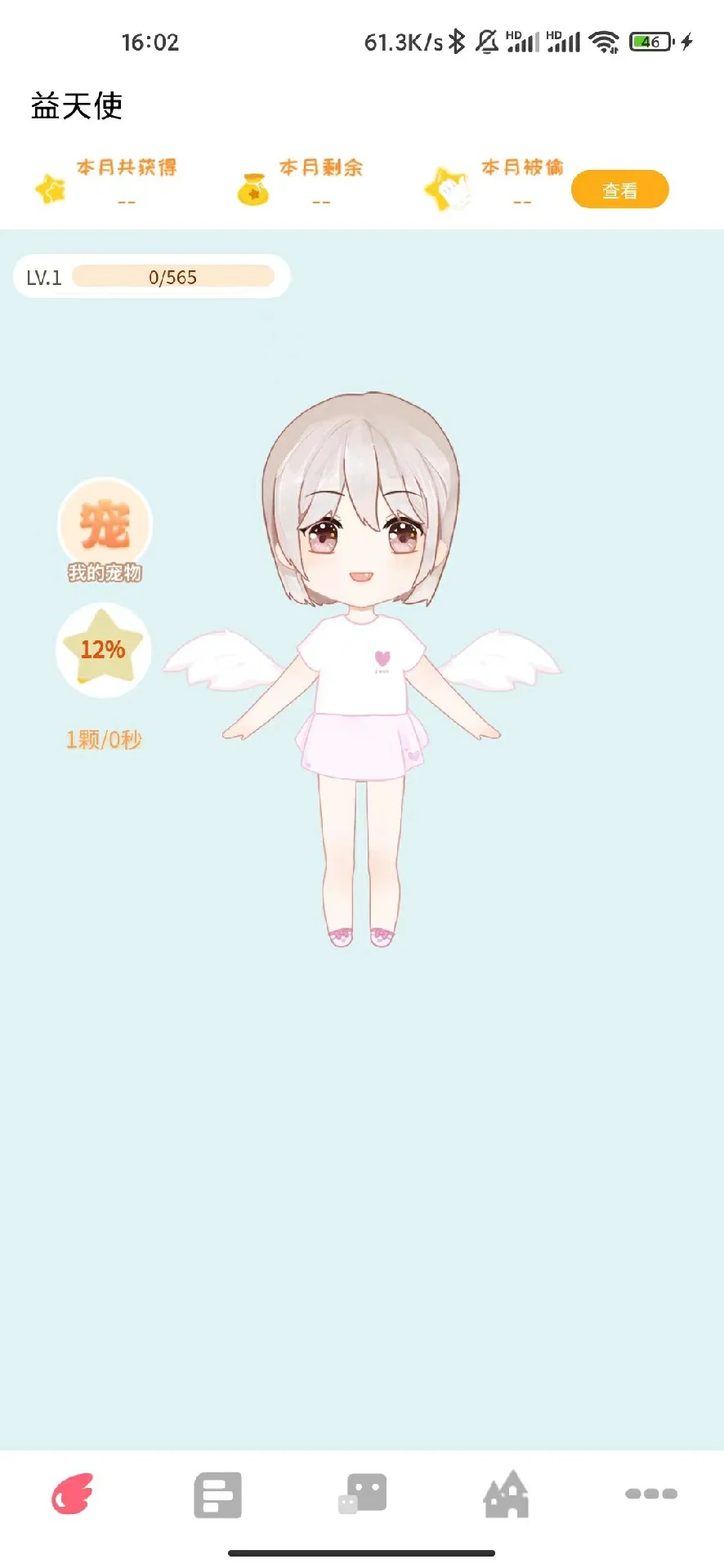Screen dimensions: 724x1568
Task: Open the notes list icon in bottom bar
Action: [217, 1493]
